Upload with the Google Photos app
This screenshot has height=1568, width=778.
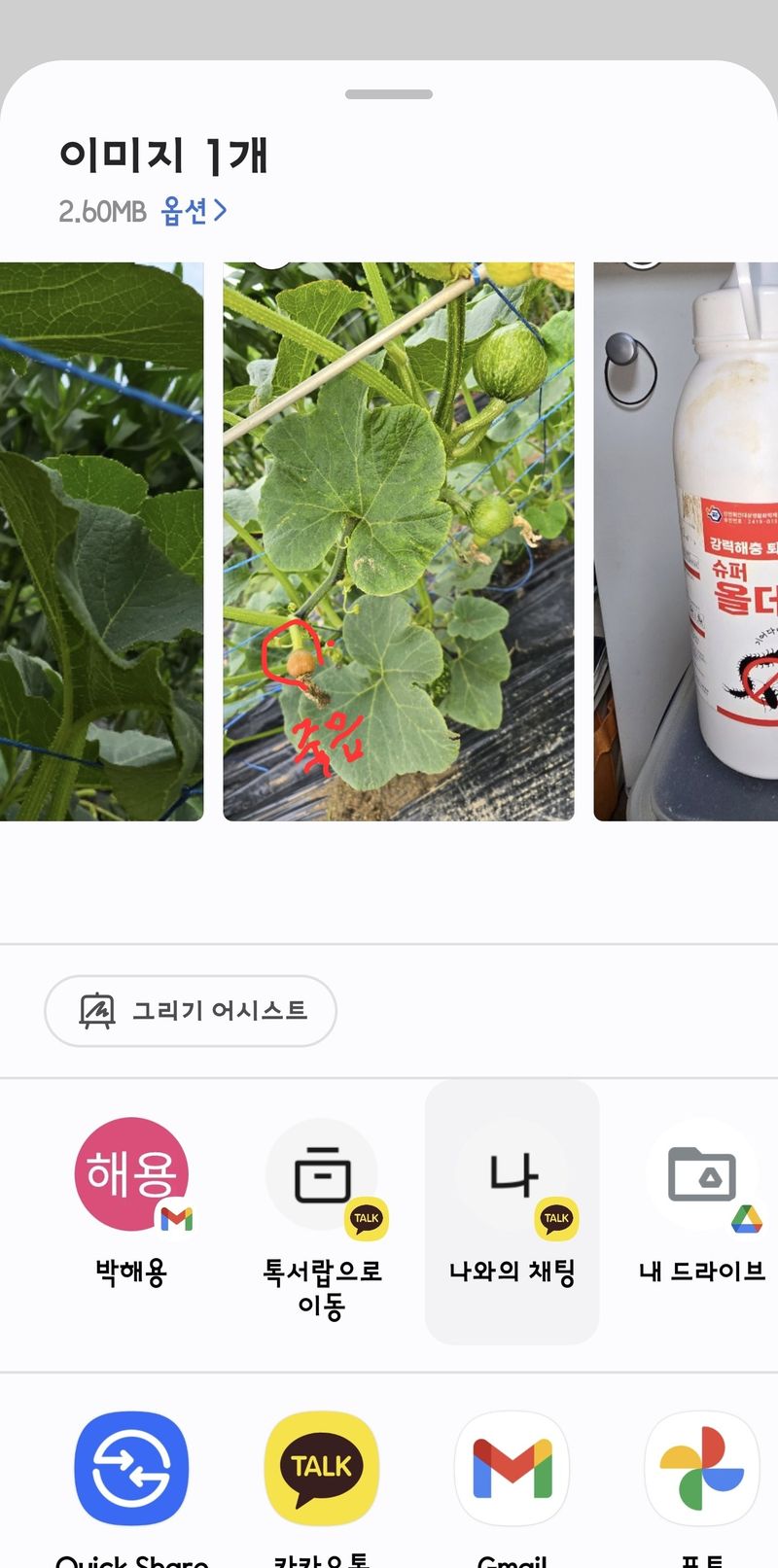click(702, 1468)
